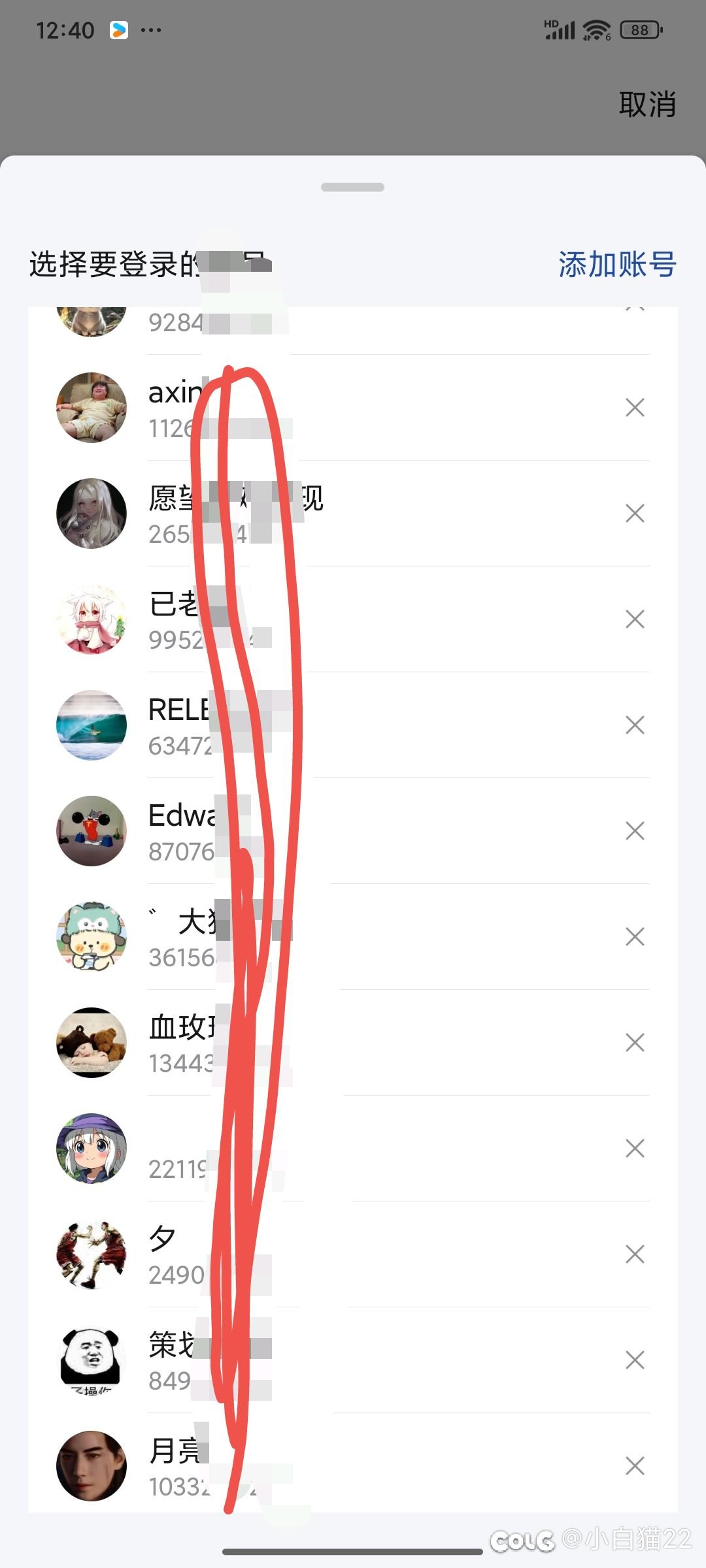Viewport: 706px width, 1568px height.
Task: Delete the account with ID starting 9952
Action: (635, 619)
